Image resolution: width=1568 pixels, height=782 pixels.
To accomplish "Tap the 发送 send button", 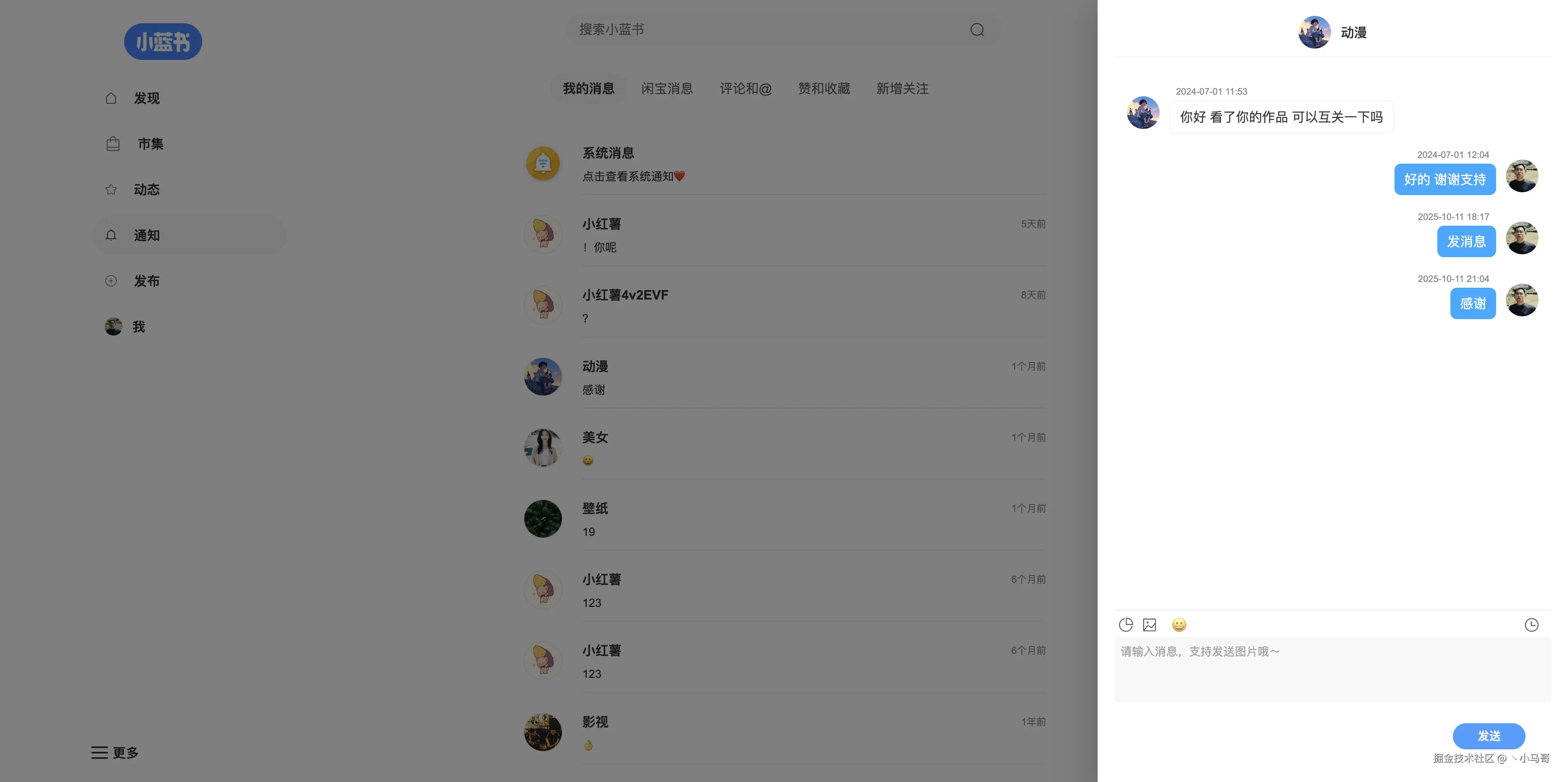I will click(1488, 736).
